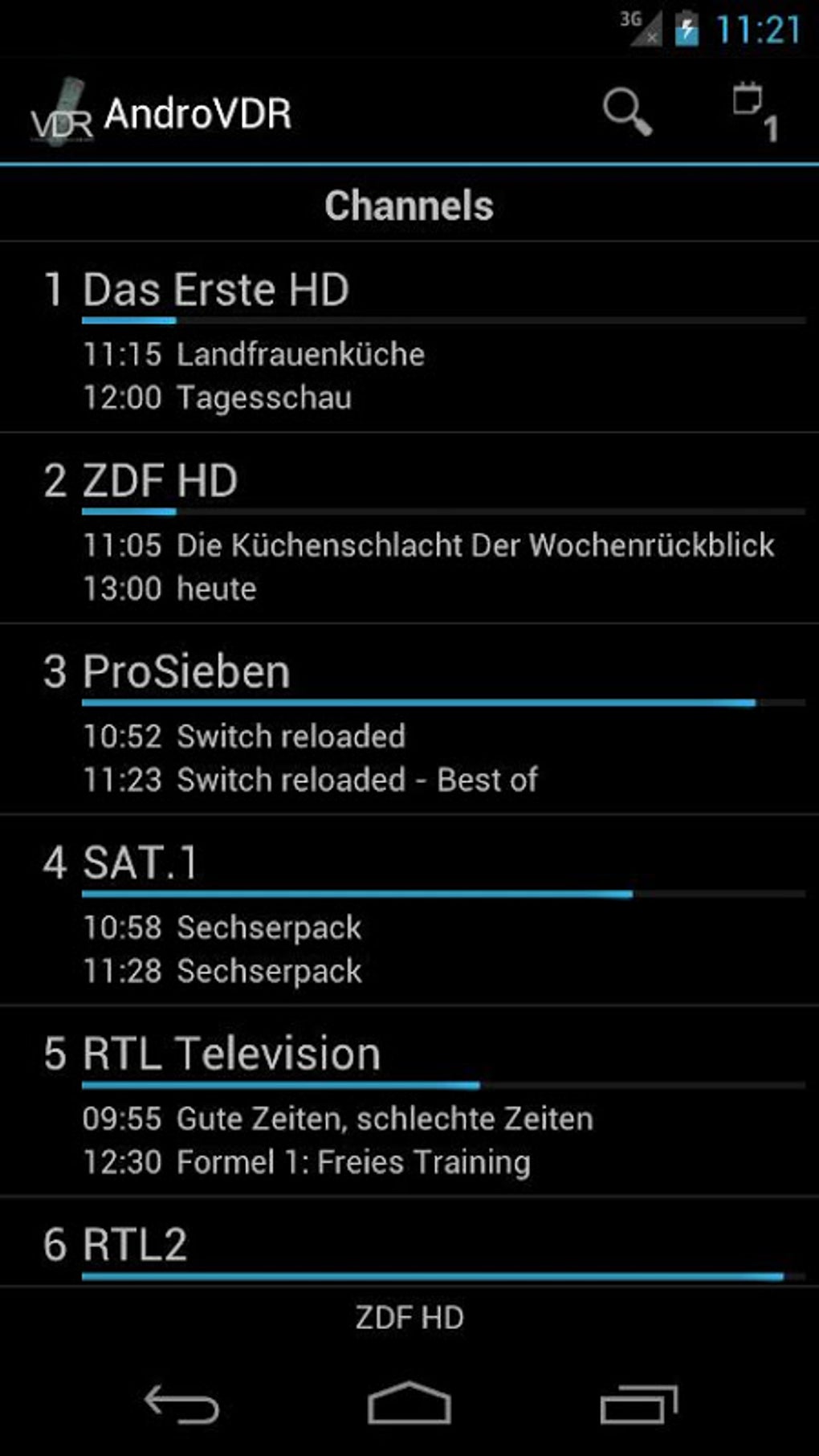819x1456 pixels.
Task: Select the SAT.1 channel row
Action: 409,911
